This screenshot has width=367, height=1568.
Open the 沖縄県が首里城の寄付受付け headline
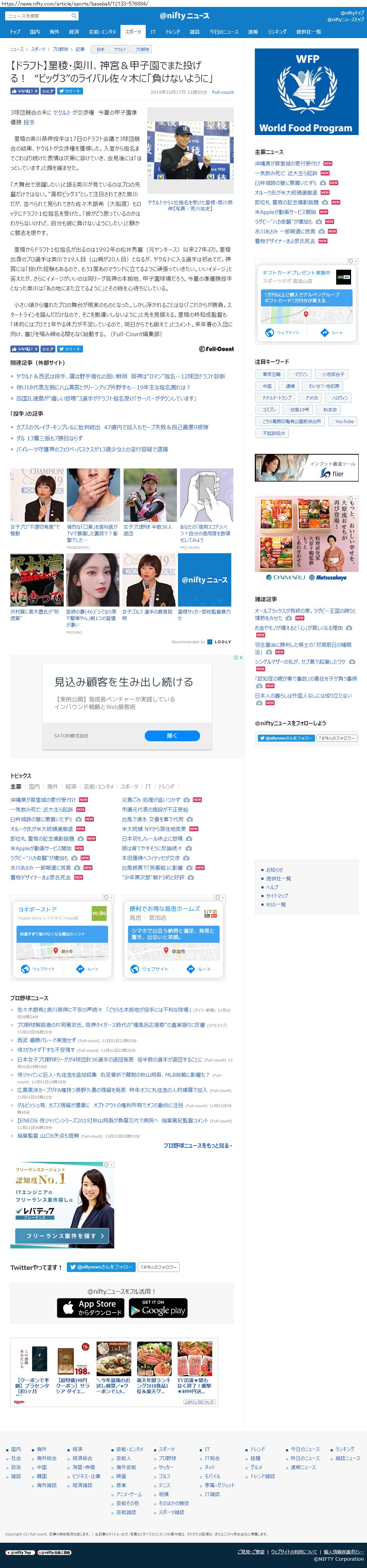coord(287,163)
